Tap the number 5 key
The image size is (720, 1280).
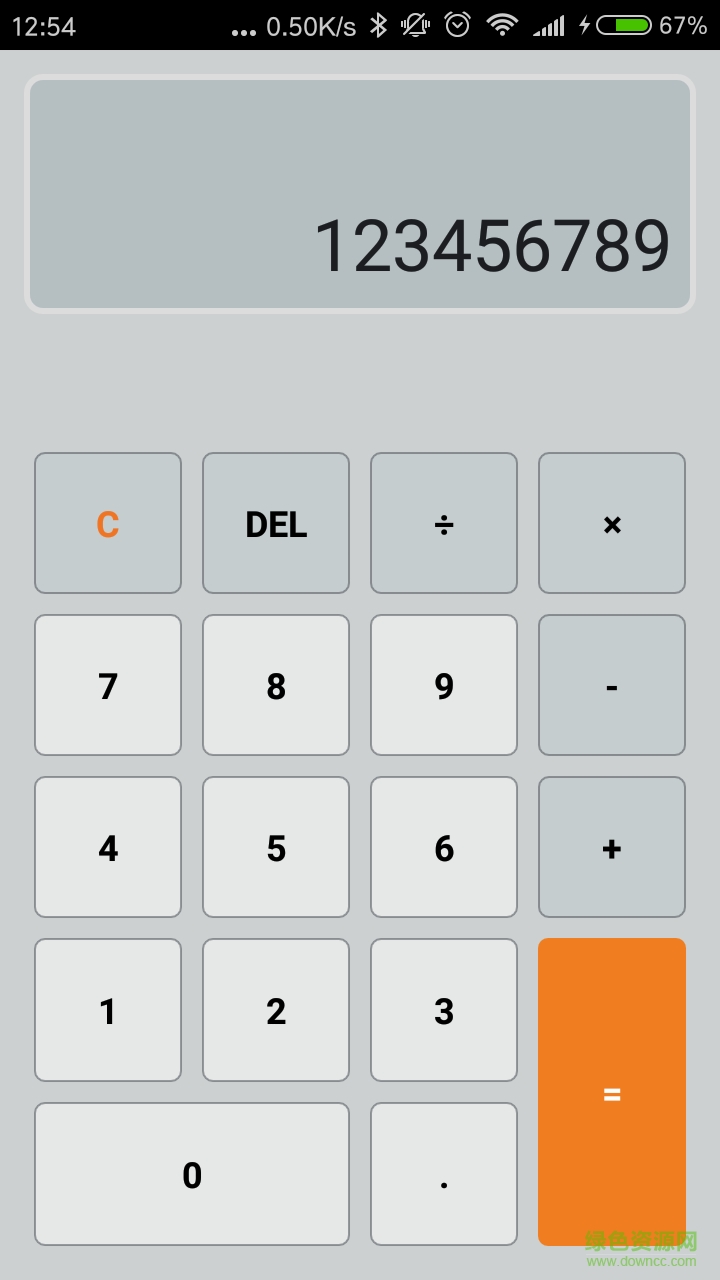coord(276,847)
